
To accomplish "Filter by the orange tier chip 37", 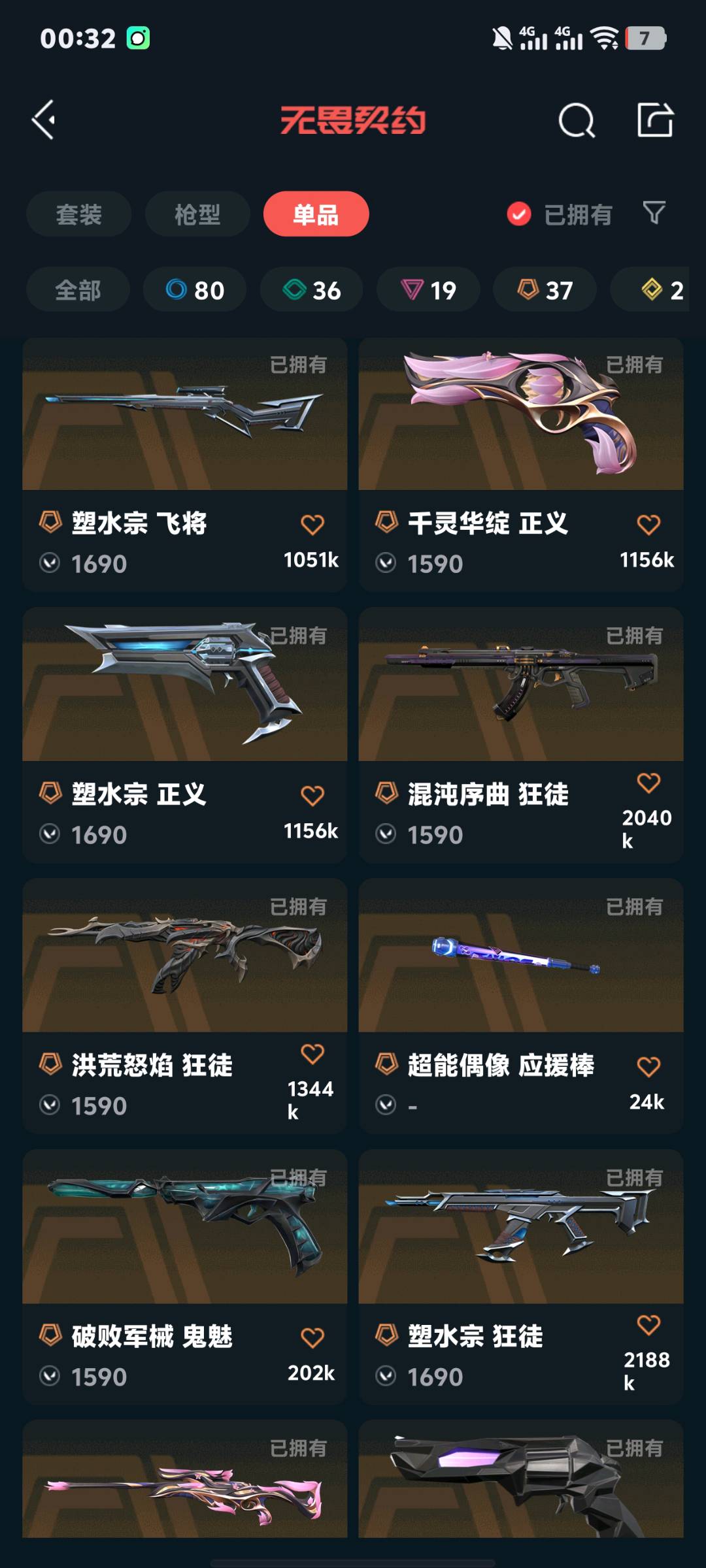I will pos(545,290).
